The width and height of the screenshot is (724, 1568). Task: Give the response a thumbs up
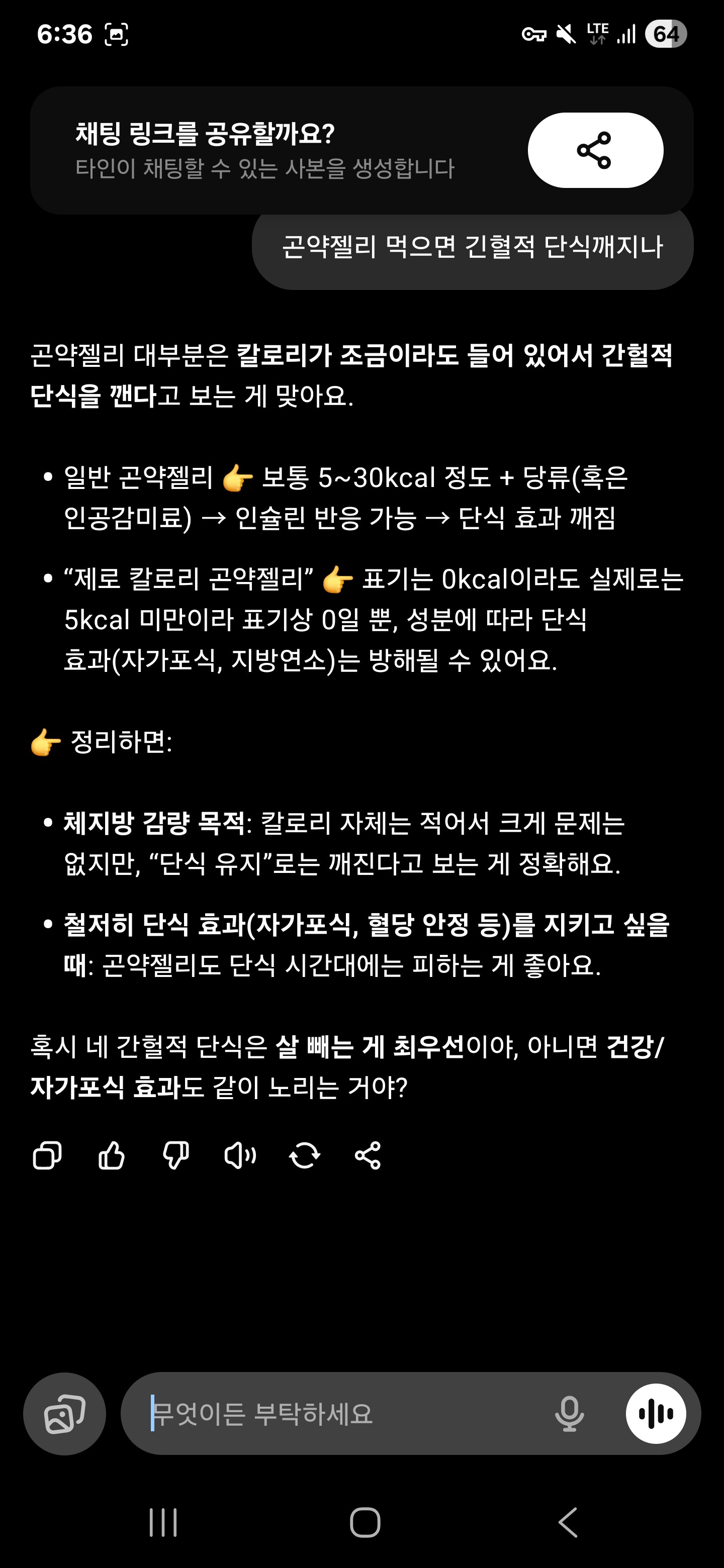[112, 1155]
